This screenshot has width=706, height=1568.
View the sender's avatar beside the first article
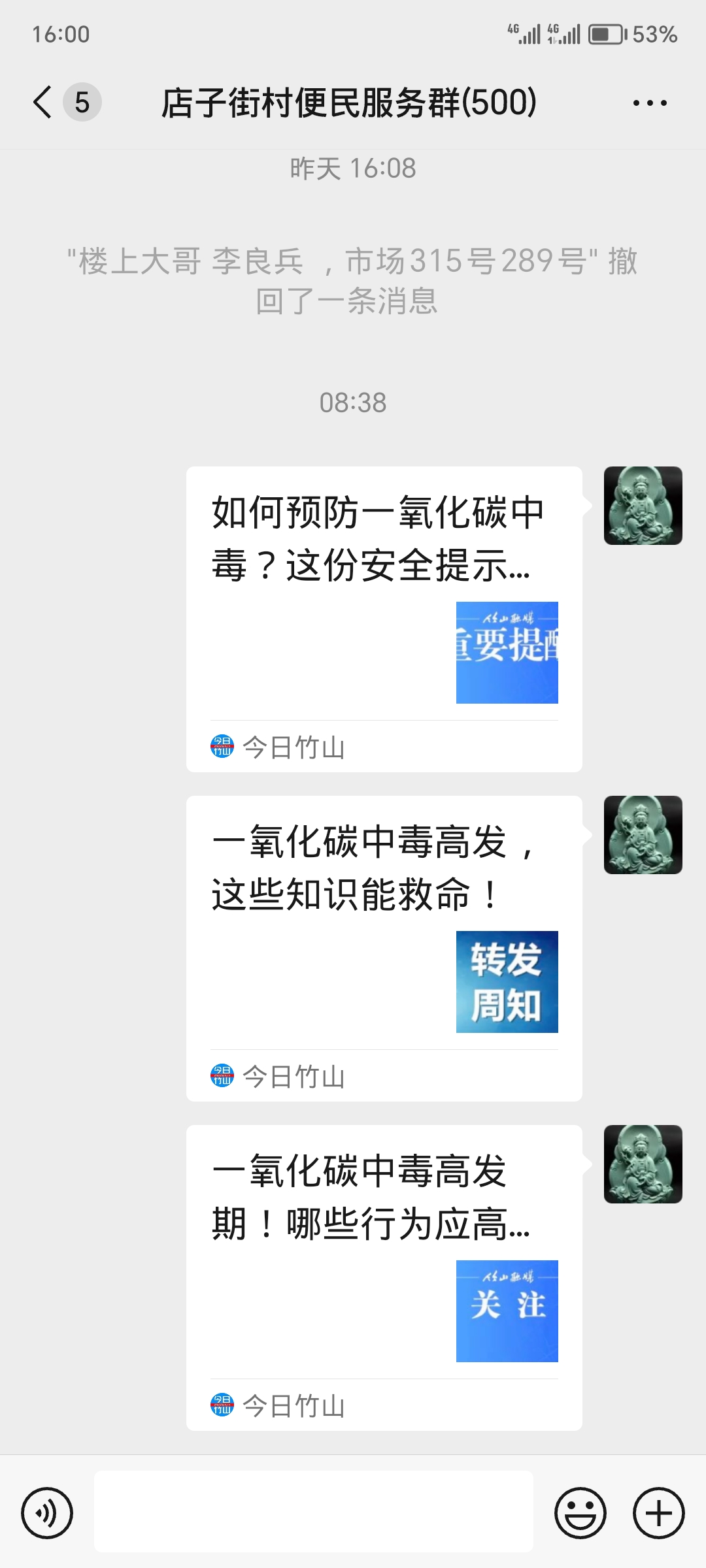(643, 506)
